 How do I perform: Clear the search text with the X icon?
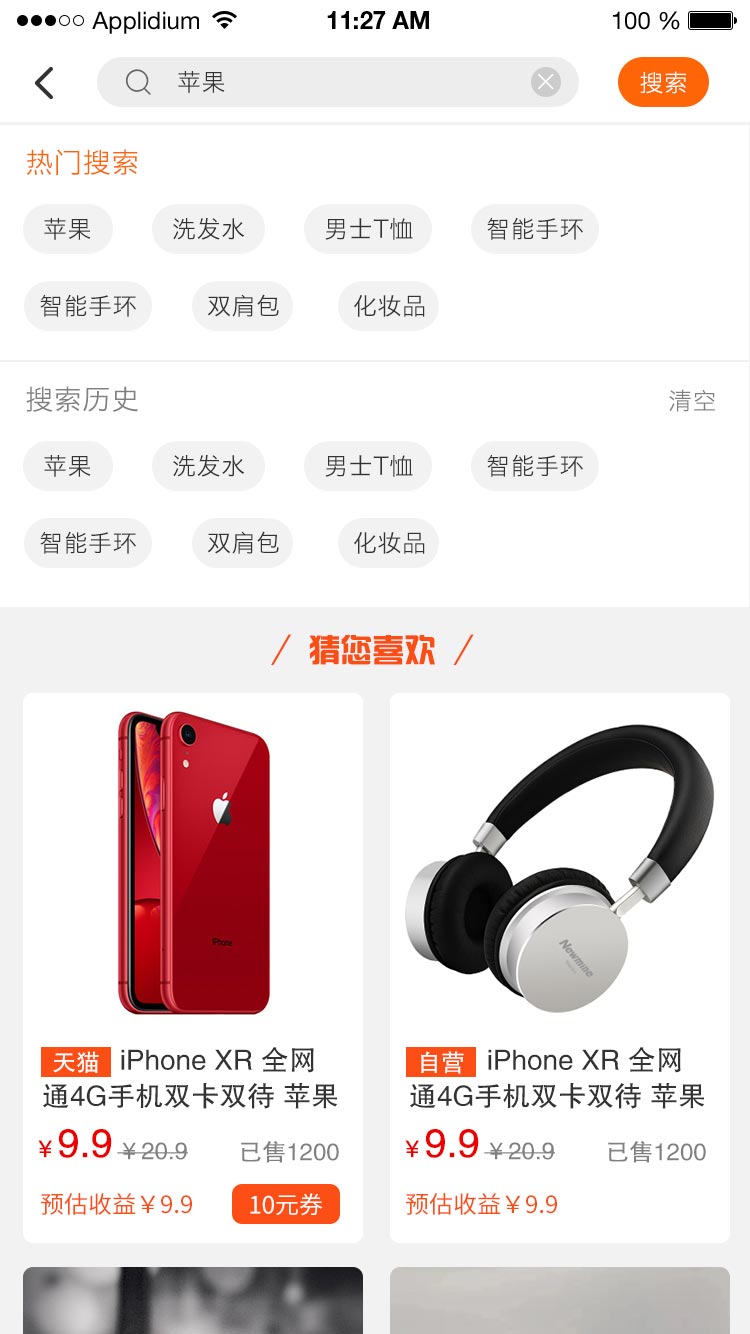pos(545,82)
